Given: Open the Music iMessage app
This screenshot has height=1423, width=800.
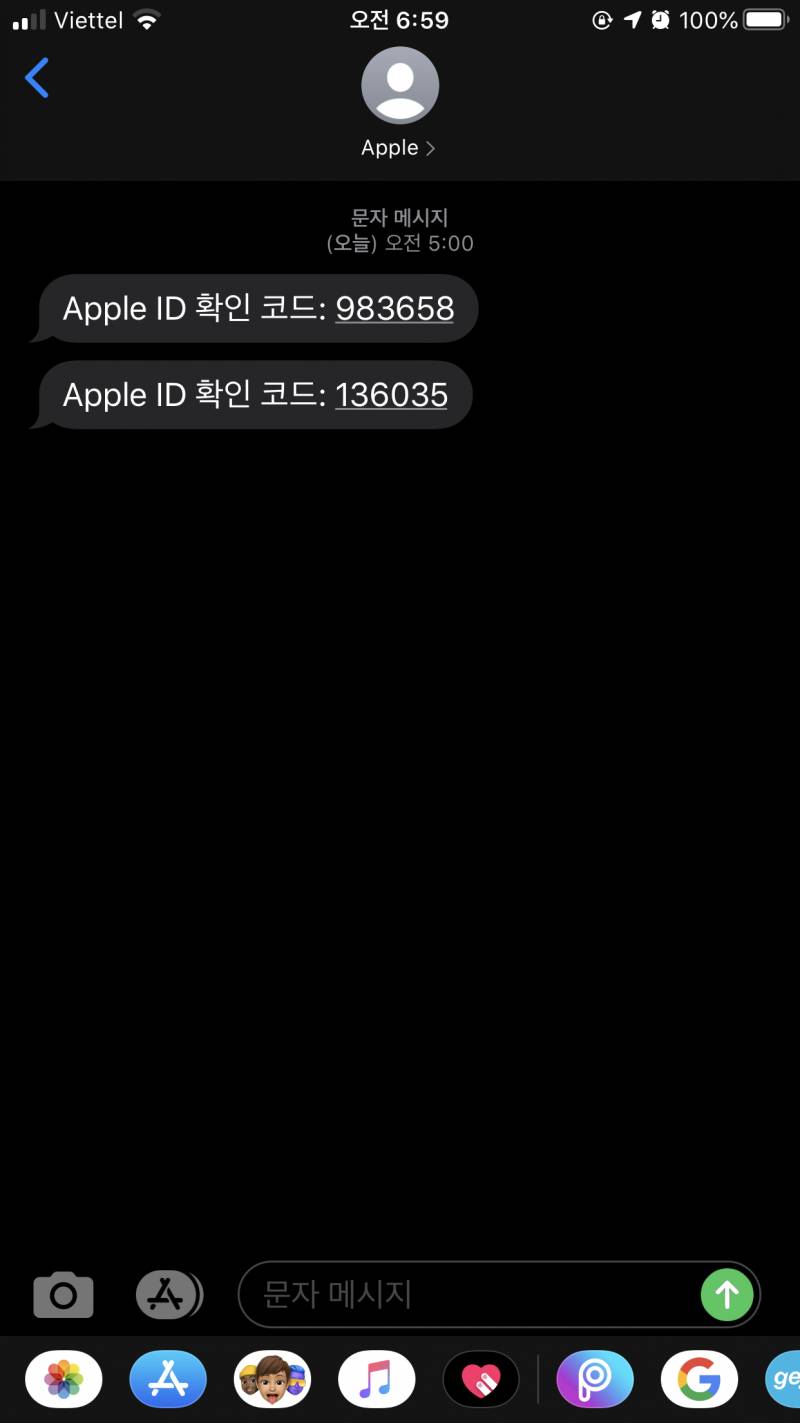Looking at the screenshot, I should pyautogui.click(x=376, y=1380).
